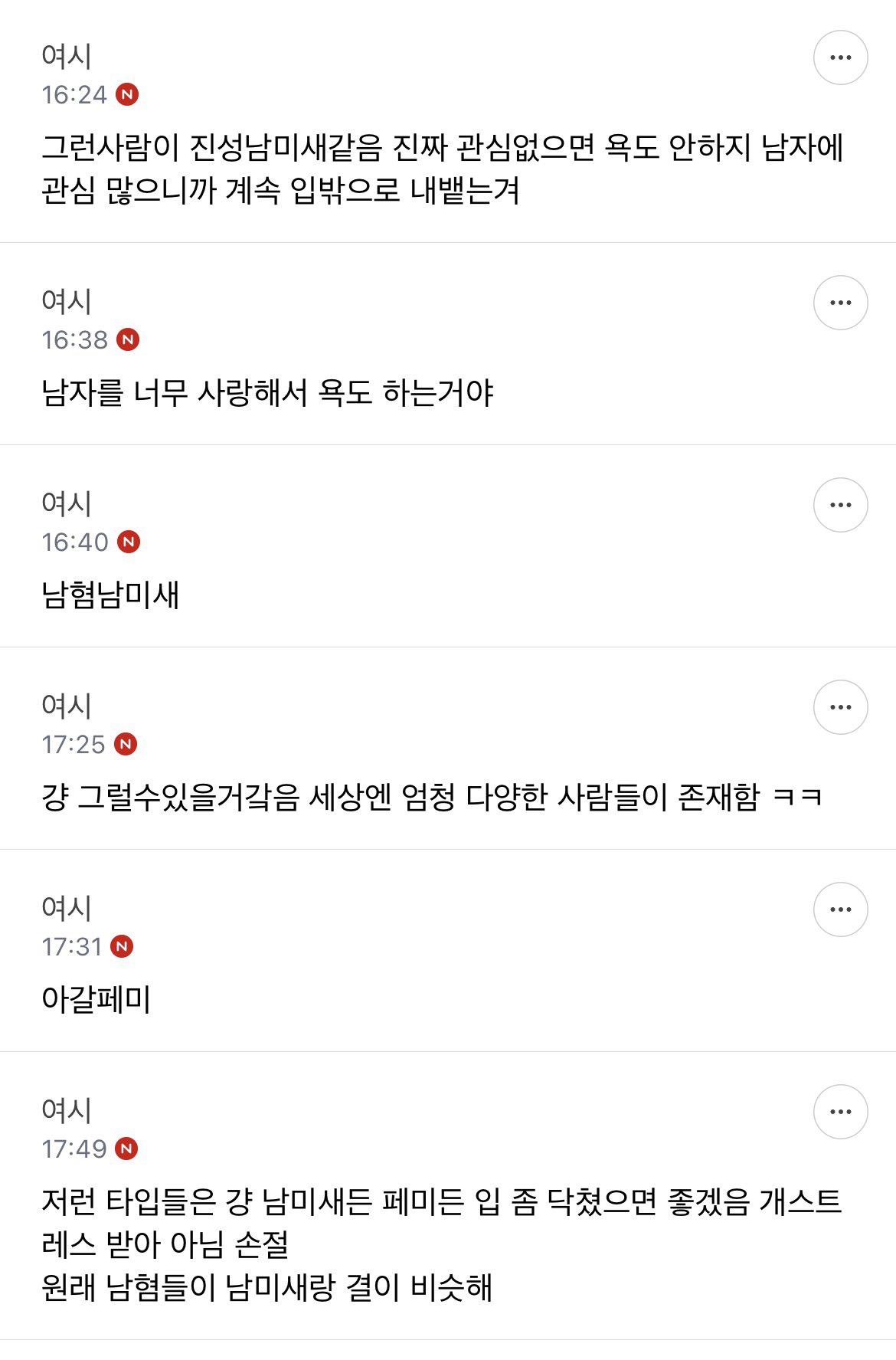Open more options on the 16:40 comment
The width and height of the screenshot is (896, 1360).
(x=840, y=505)
